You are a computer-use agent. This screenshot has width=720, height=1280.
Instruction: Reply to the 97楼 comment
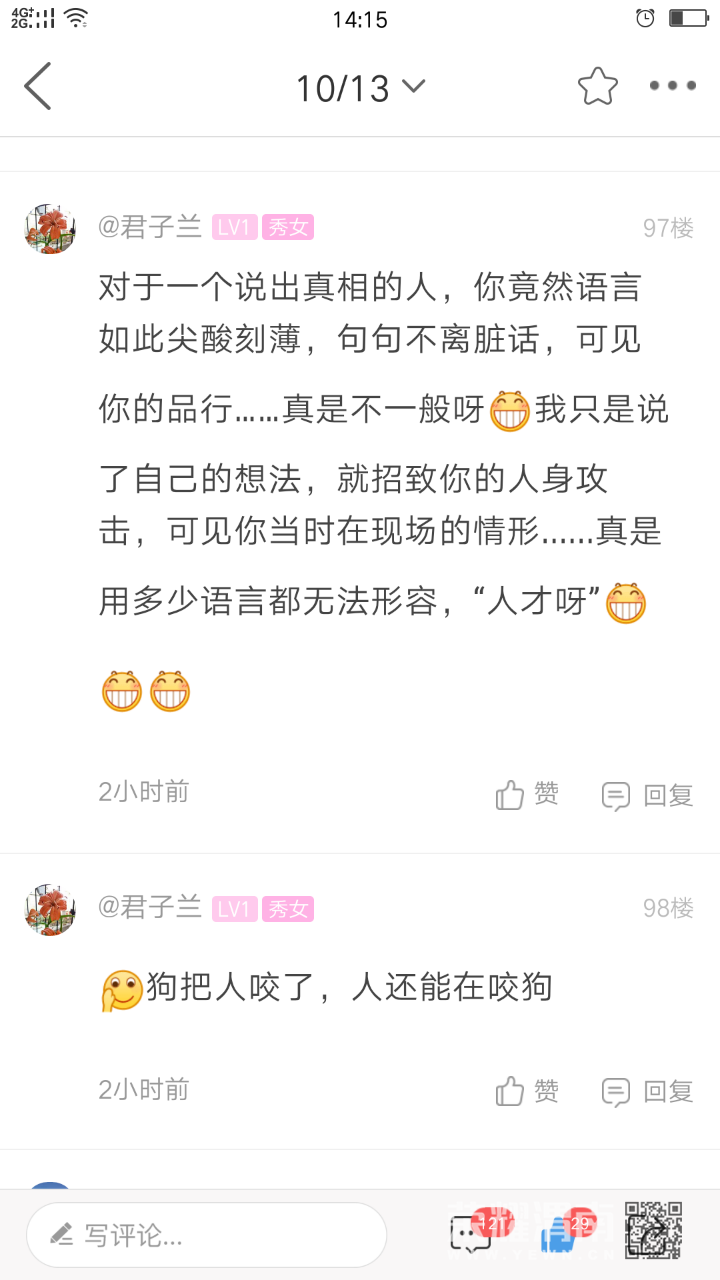[x=647, y=796]
